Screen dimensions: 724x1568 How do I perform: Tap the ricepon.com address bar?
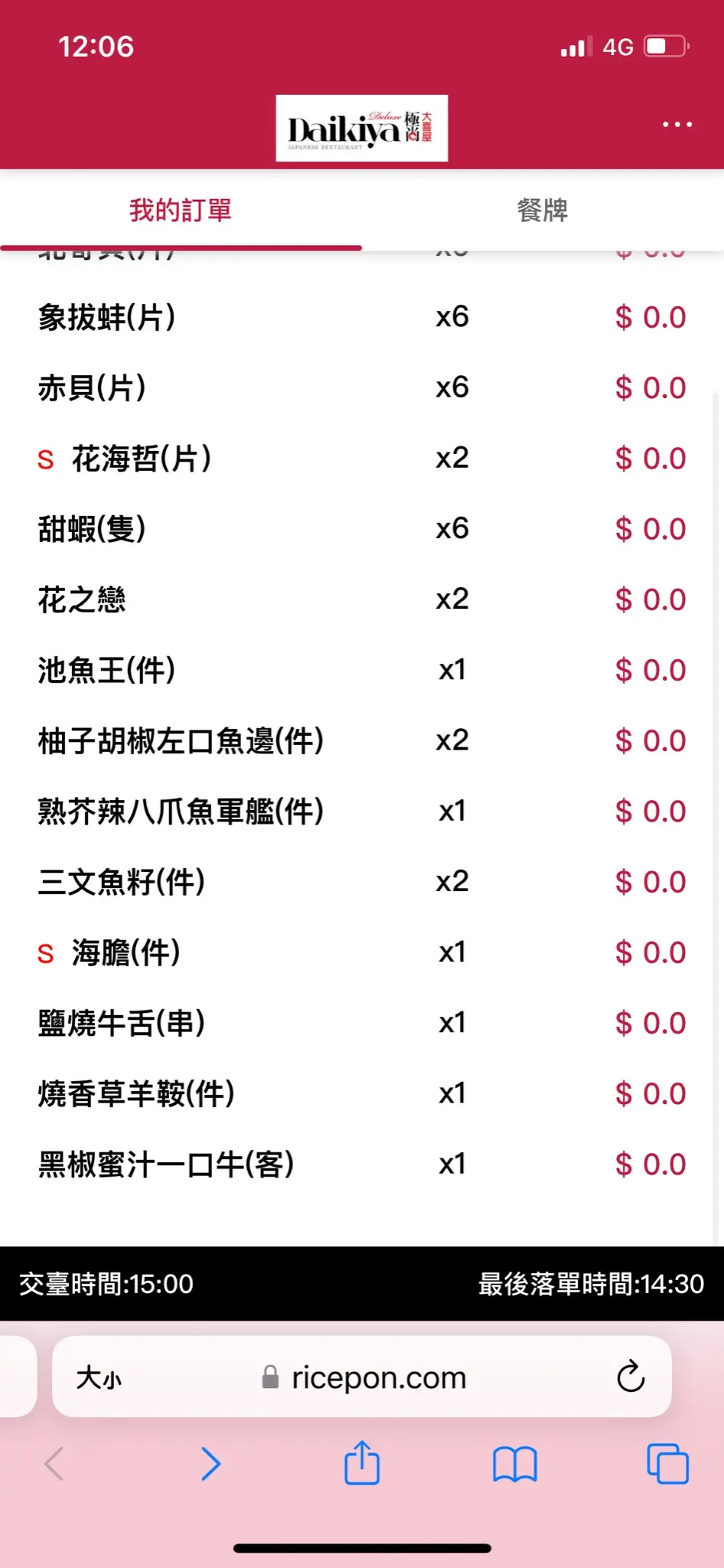(379, 1378)
